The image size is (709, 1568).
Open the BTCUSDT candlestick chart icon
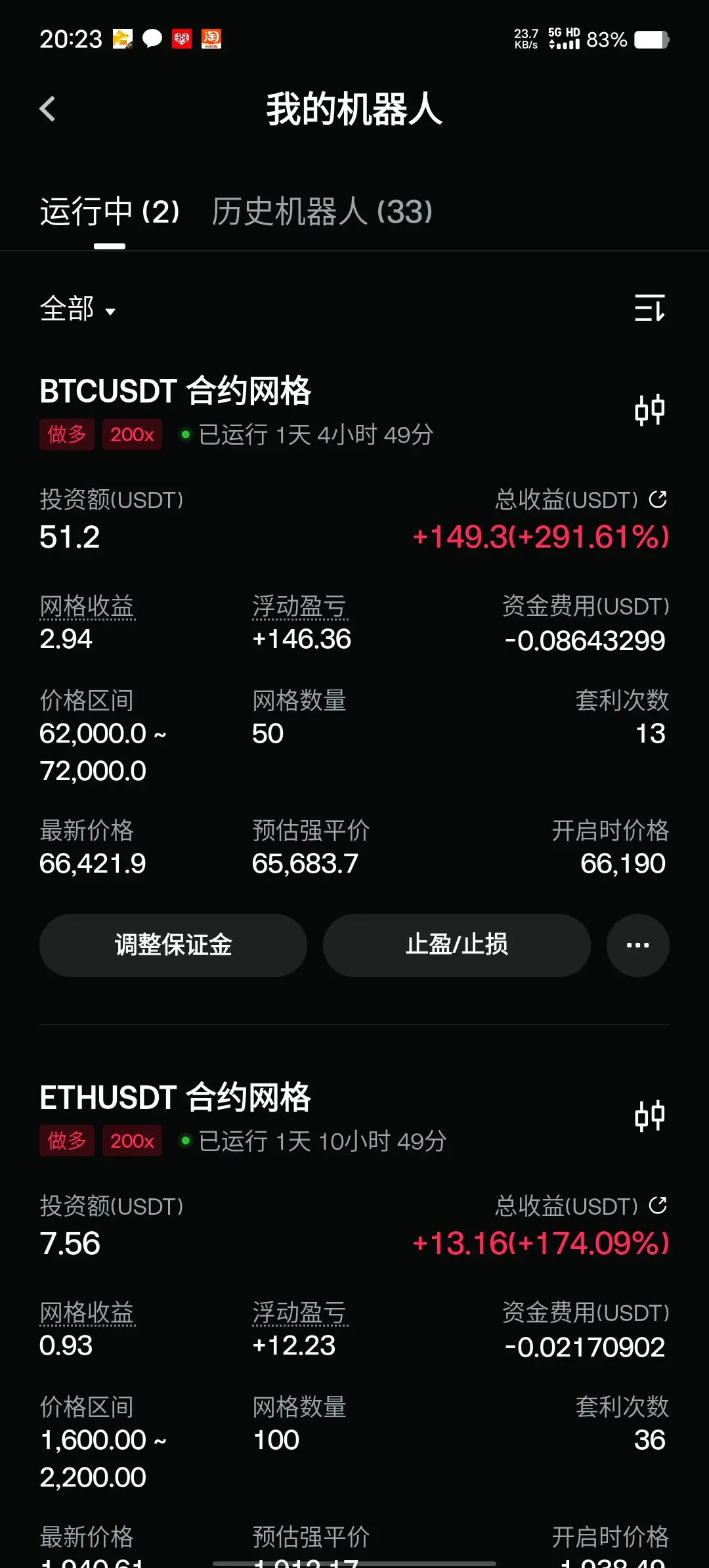(x=650, y=410)
